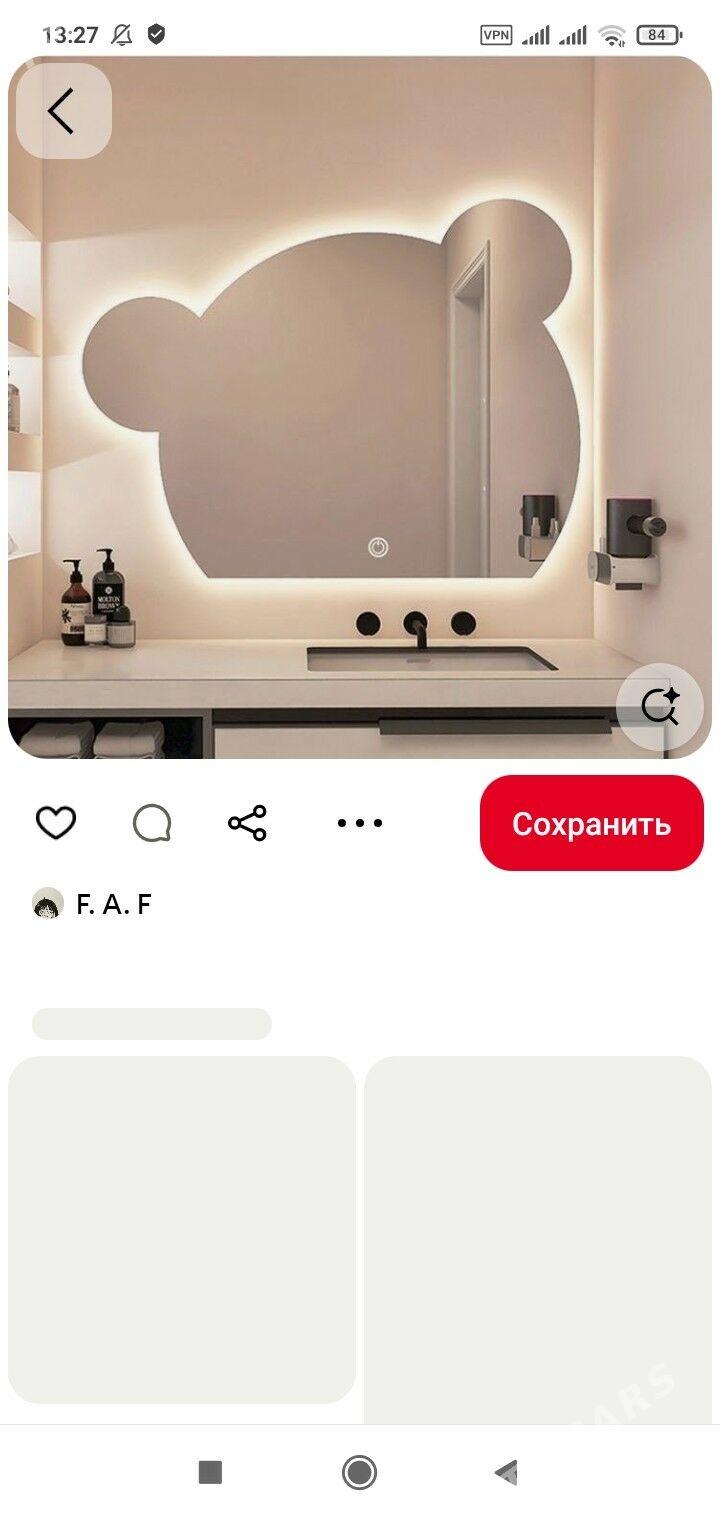This screenshot has width=720, height=1520.
Task: Tap the red Сохранить button
Action: 591,823
